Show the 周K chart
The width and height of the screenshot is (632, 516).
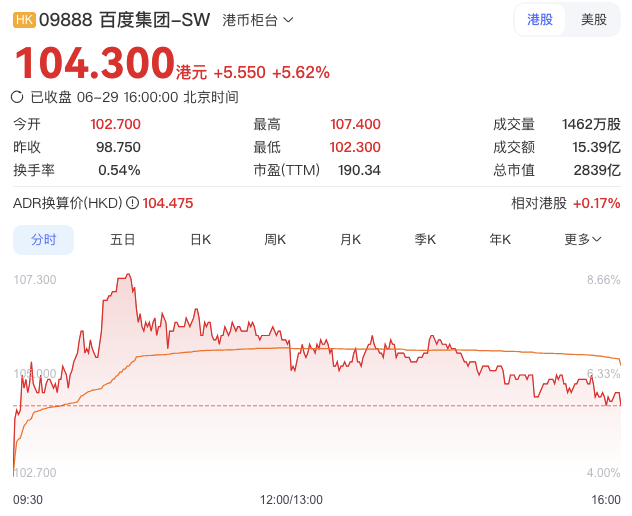click(x=275, y=240)
